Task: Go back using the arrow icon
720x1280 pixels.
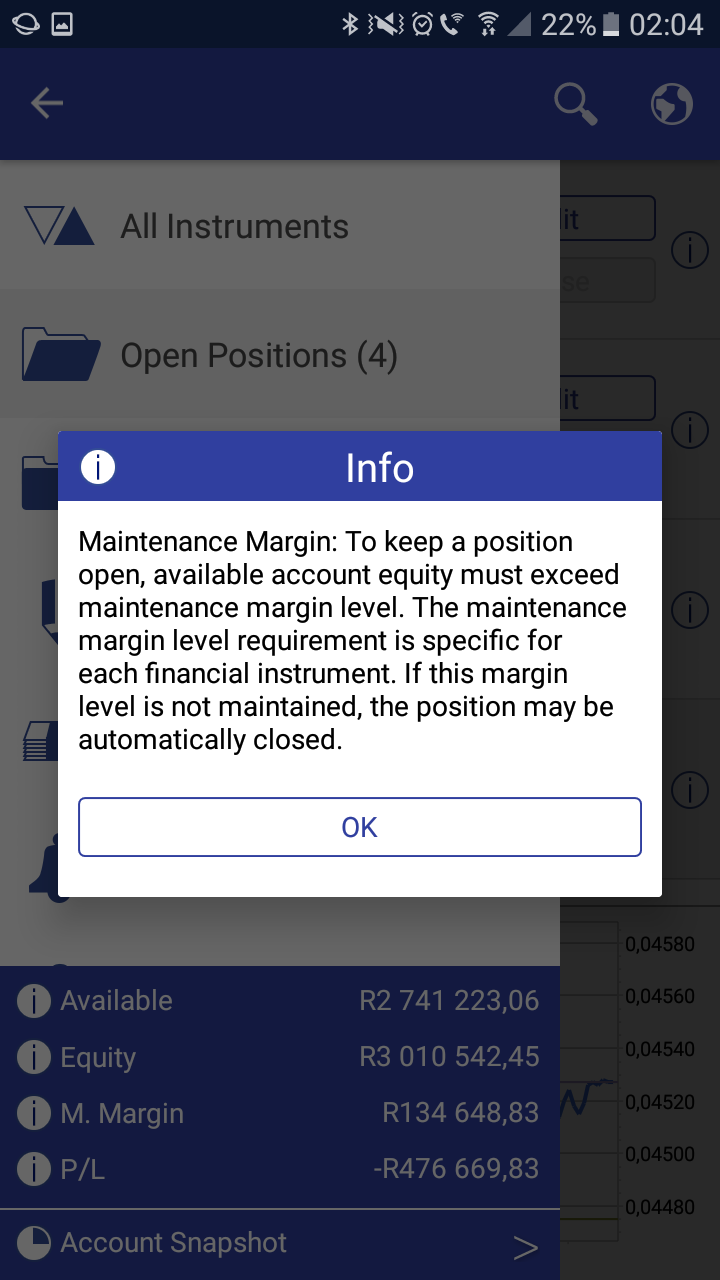Action: click(47, 103)
